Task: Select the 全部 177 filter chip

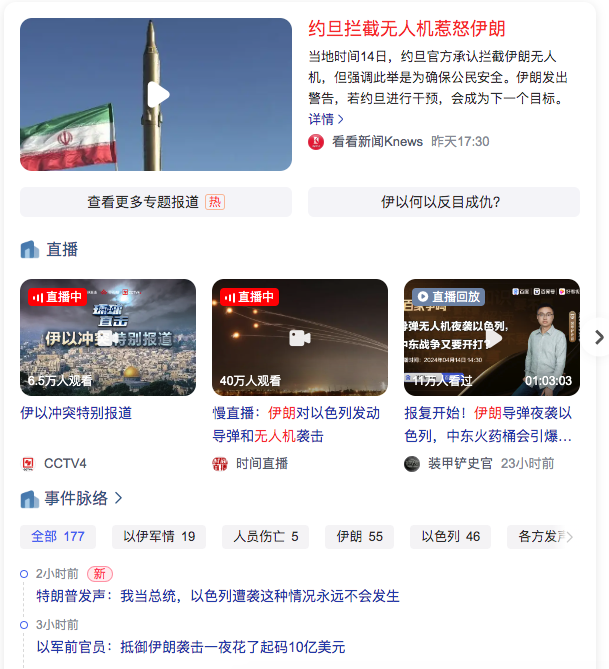Action: [58, 537]
